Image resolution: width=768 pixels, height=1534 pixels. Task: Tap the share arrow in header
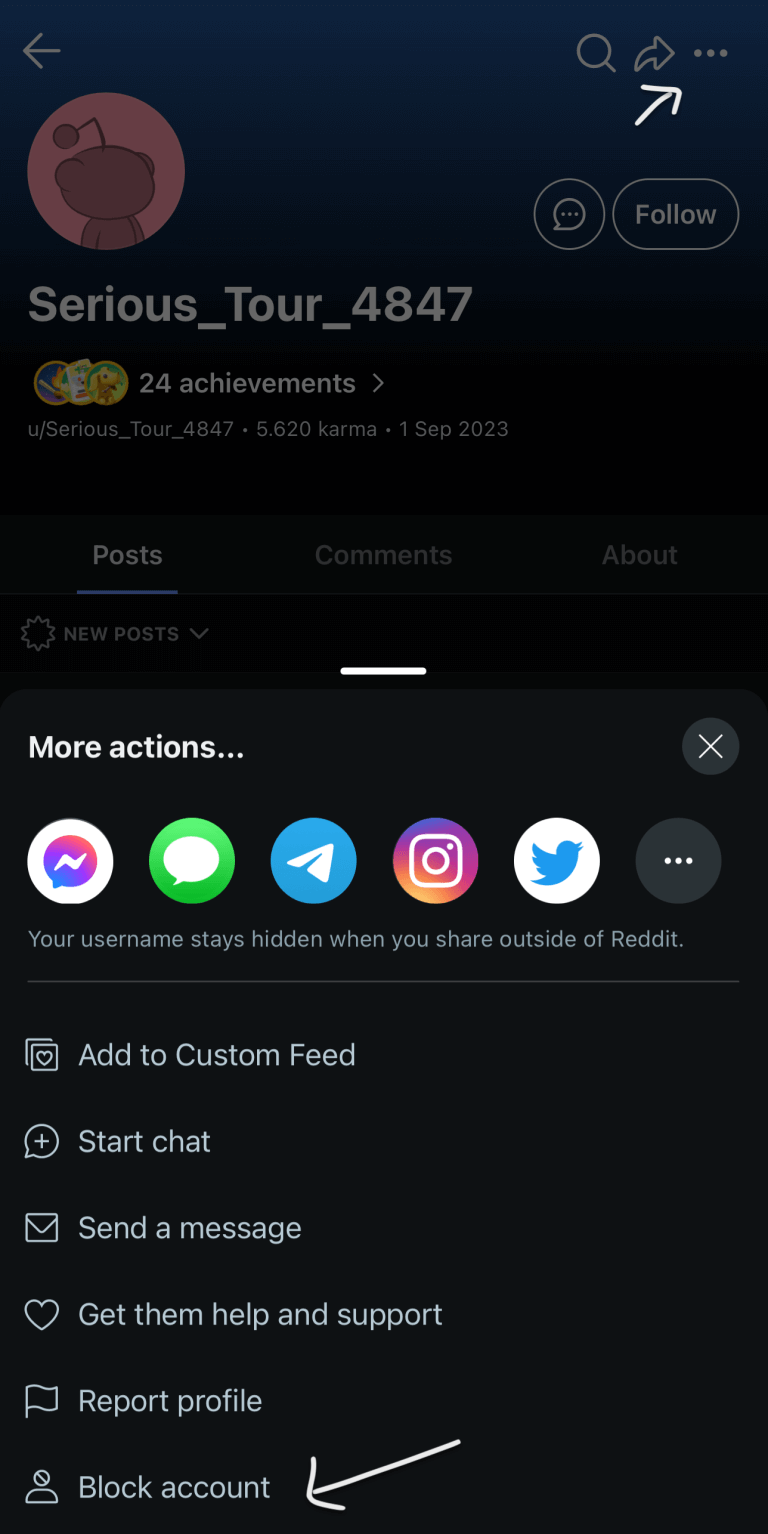pyautogui.click(x=654, y=53)
